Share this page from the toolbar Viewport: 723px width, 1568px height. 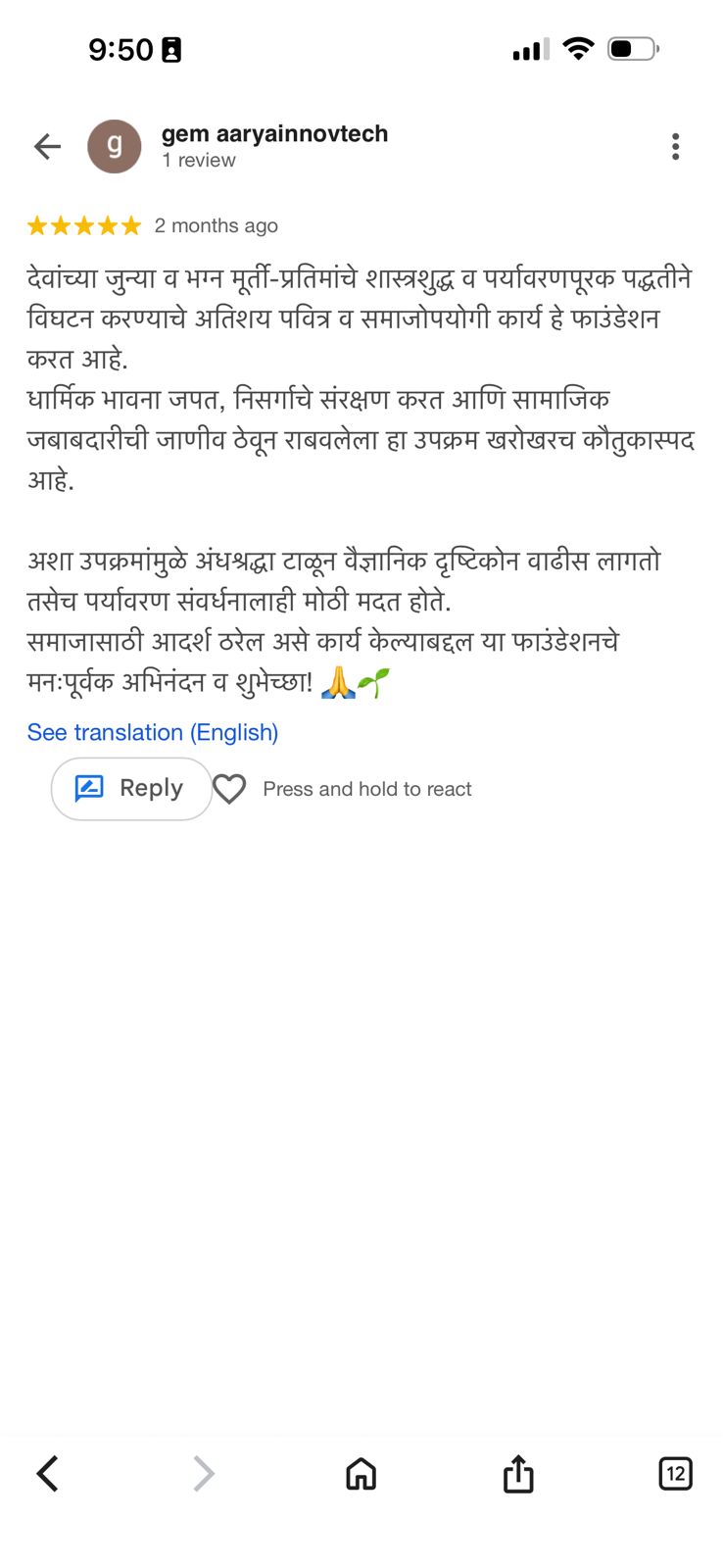coord(518,1473)
